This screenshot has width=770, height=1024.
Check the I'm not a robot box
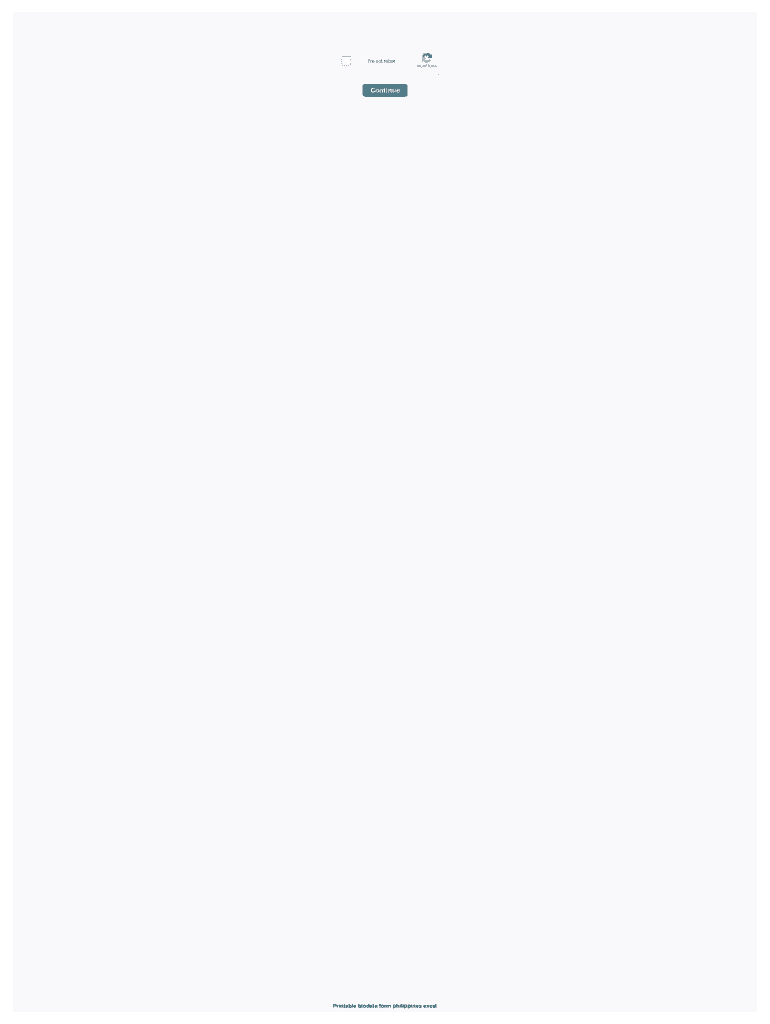pyautogui.click(x=346, y=61)
